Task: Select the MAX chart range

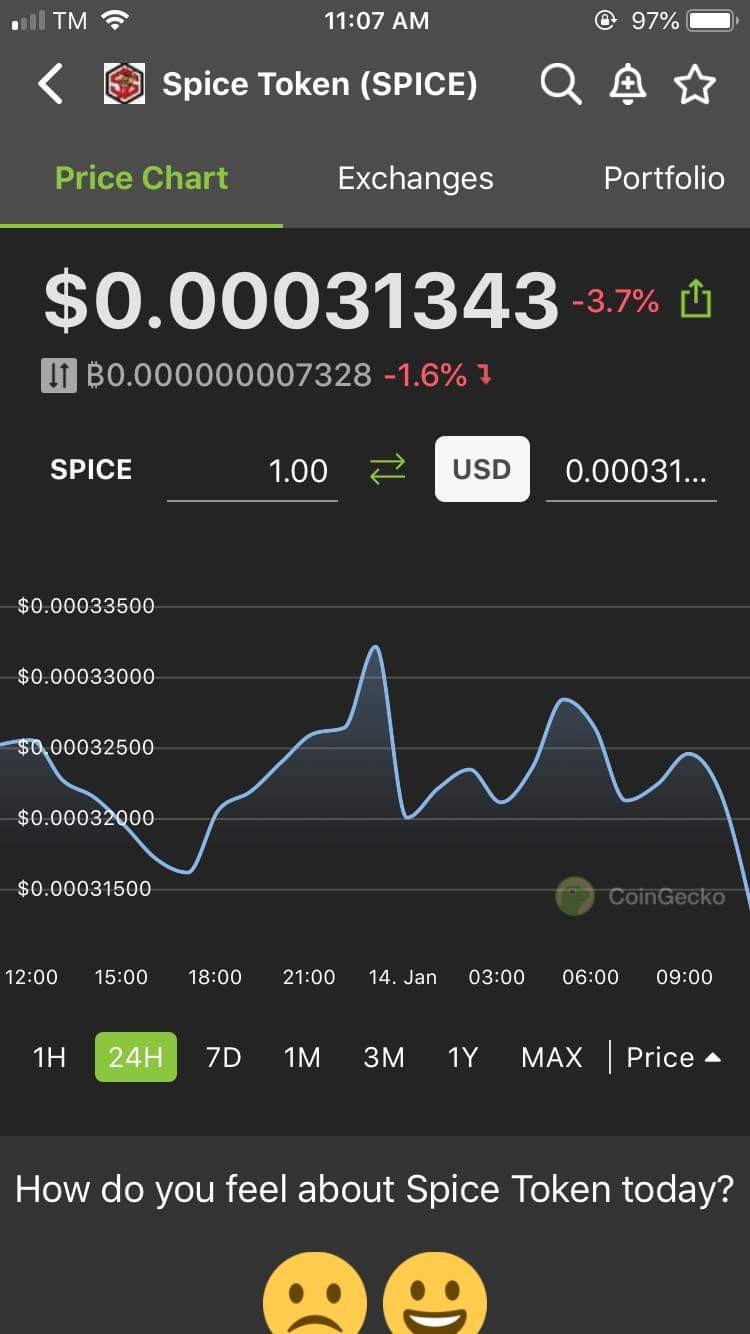Action: [551, 1057]
